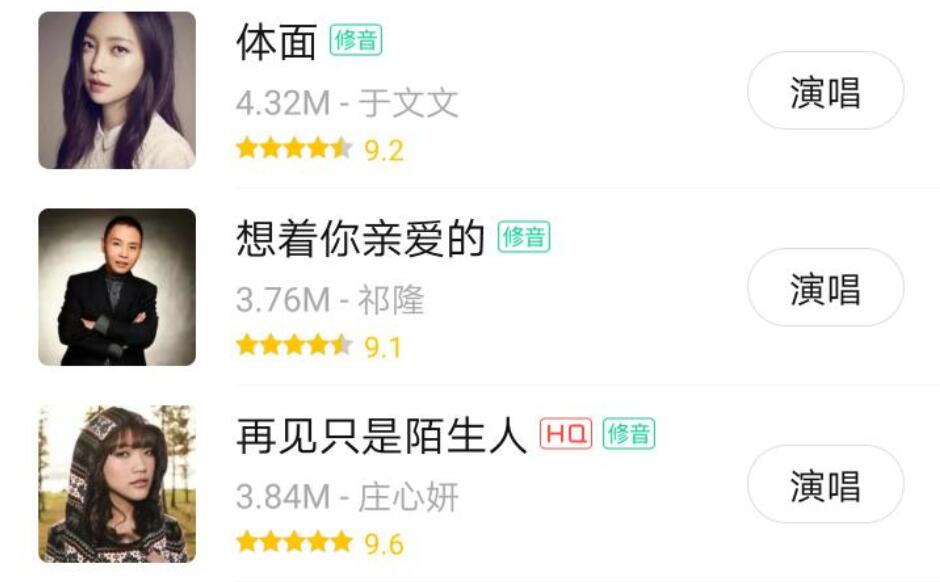Start singing 想着你亲爱的 via 演唱
The image size is (940, 582).
pyautogui.click(x=825, y=288)
